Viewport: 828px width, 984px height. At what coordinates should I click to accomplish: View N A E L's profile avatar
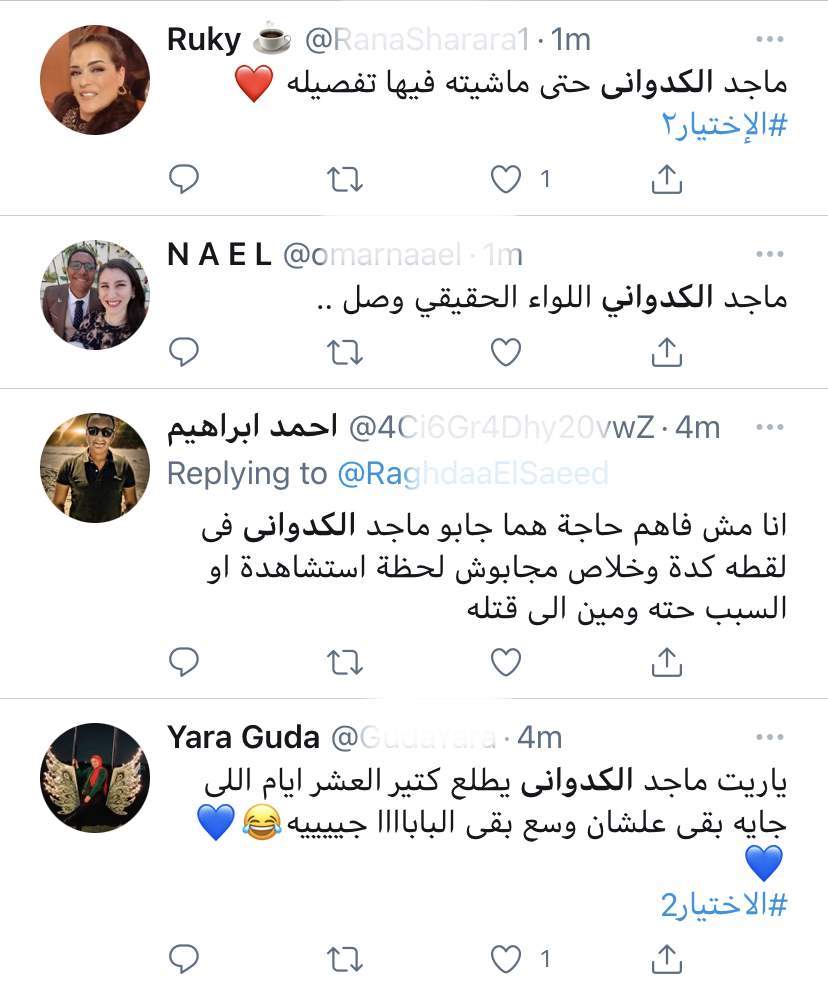[x=95, y=295]
